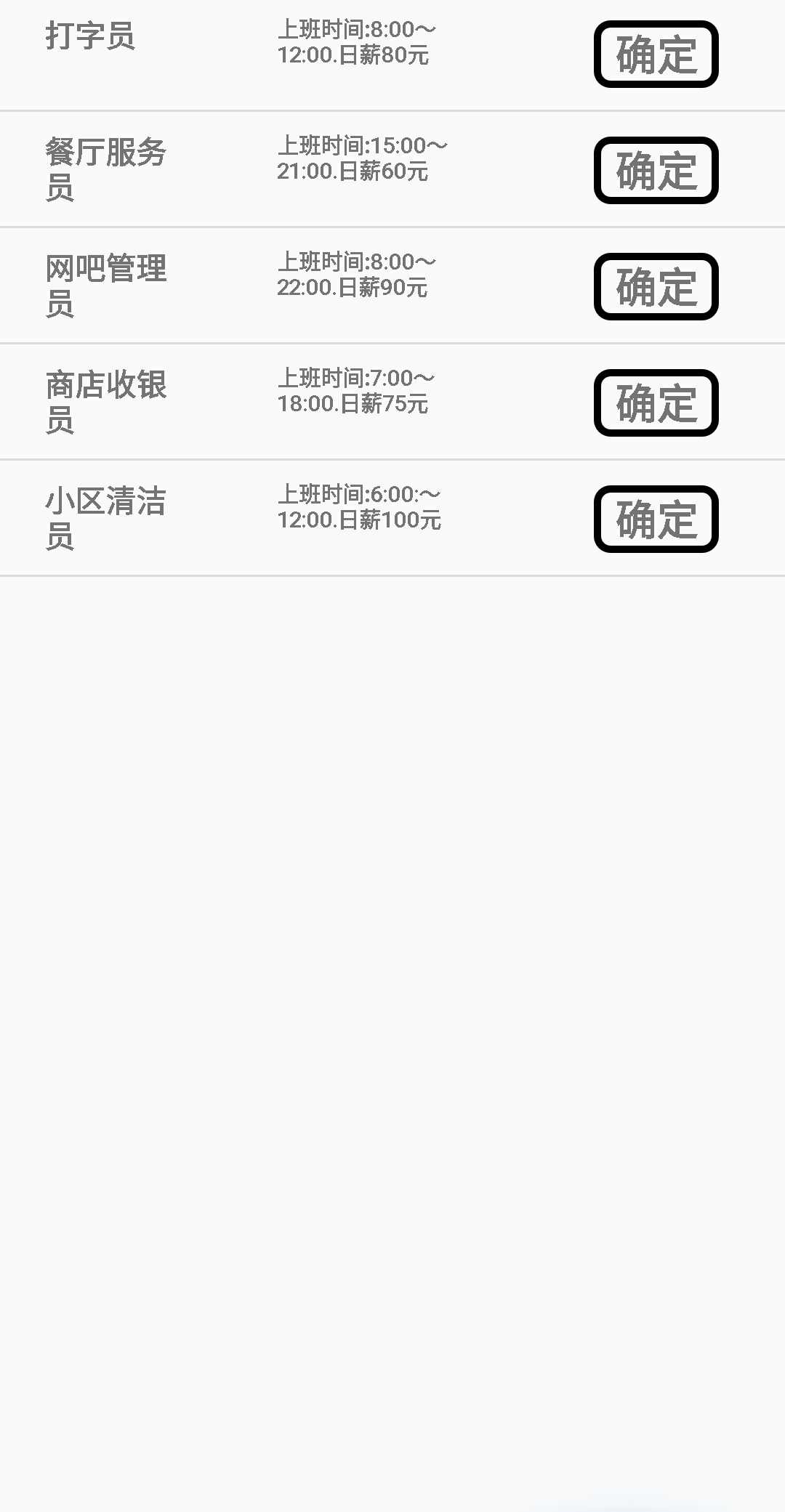Image resolution: width=785 pixels, height=1512 pixels.
Task: Click the work hours text showing 日薪60元
Action: (363, 158)
